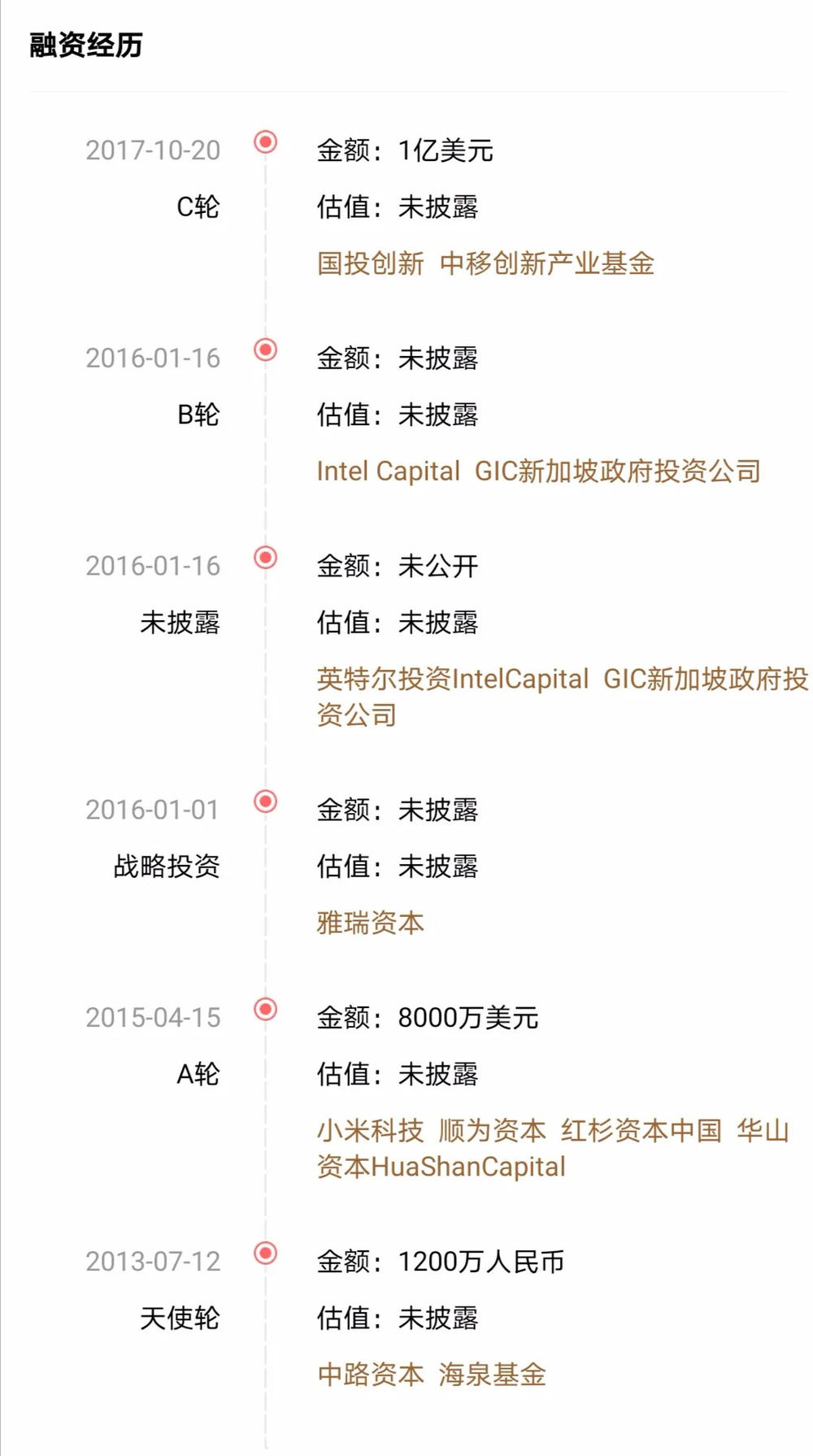Open the 雅瑞资本 investor page
The height and width of the screenshot is (1456, 813).
[370, 924]
